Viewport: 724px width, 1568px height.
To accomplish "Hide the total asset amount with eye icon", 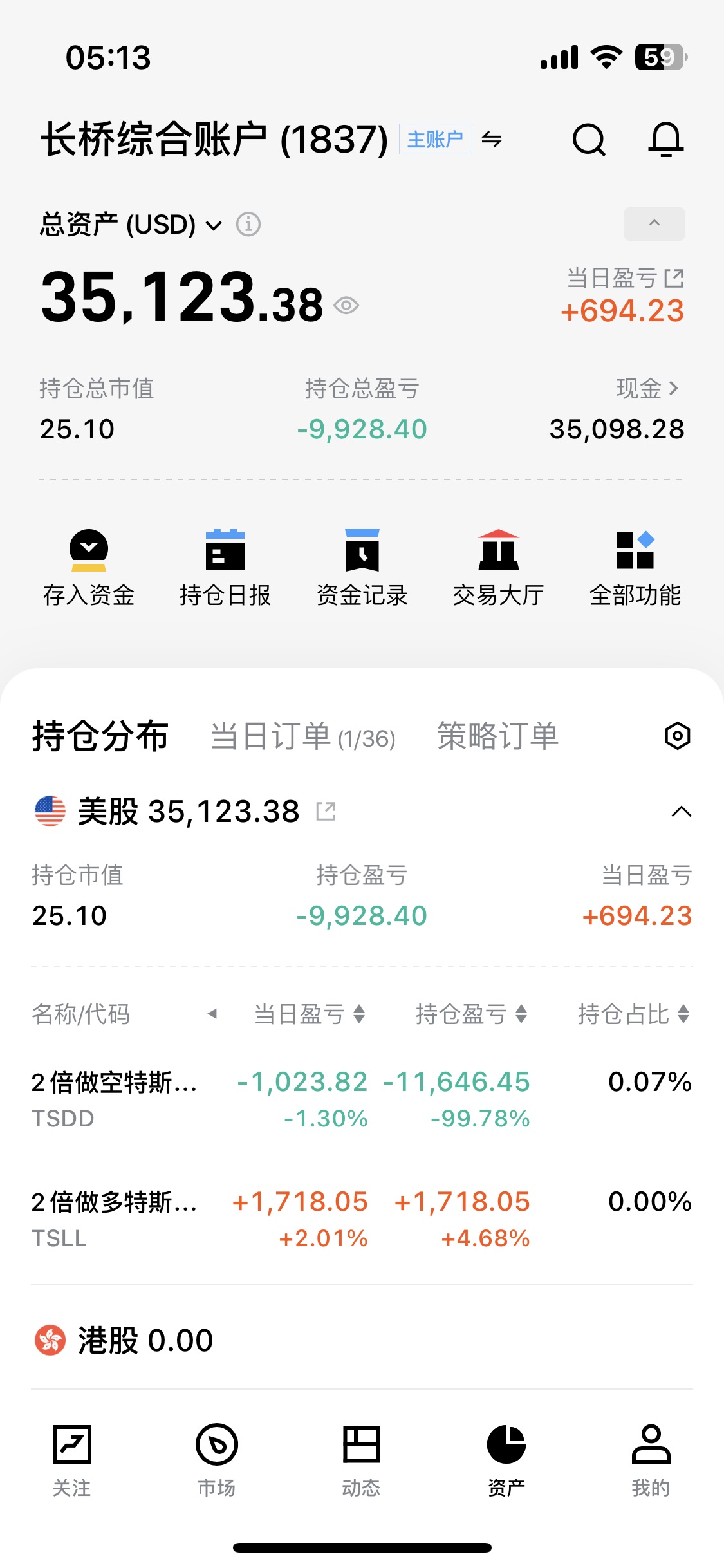I will click(x=346, y=305).
